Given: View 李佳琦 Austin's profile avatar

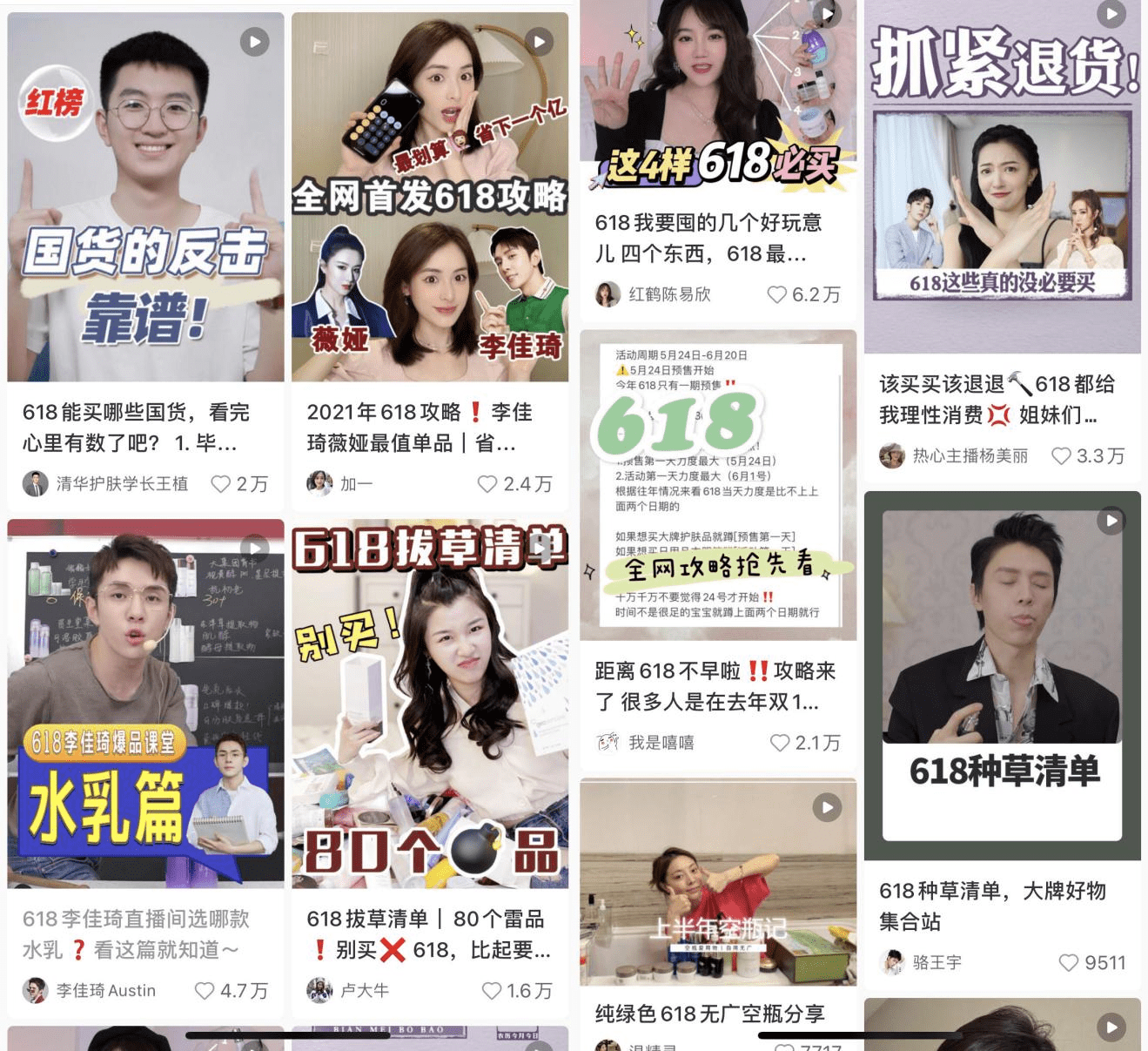Looking at the screenshot, I should tap(35, 991).
